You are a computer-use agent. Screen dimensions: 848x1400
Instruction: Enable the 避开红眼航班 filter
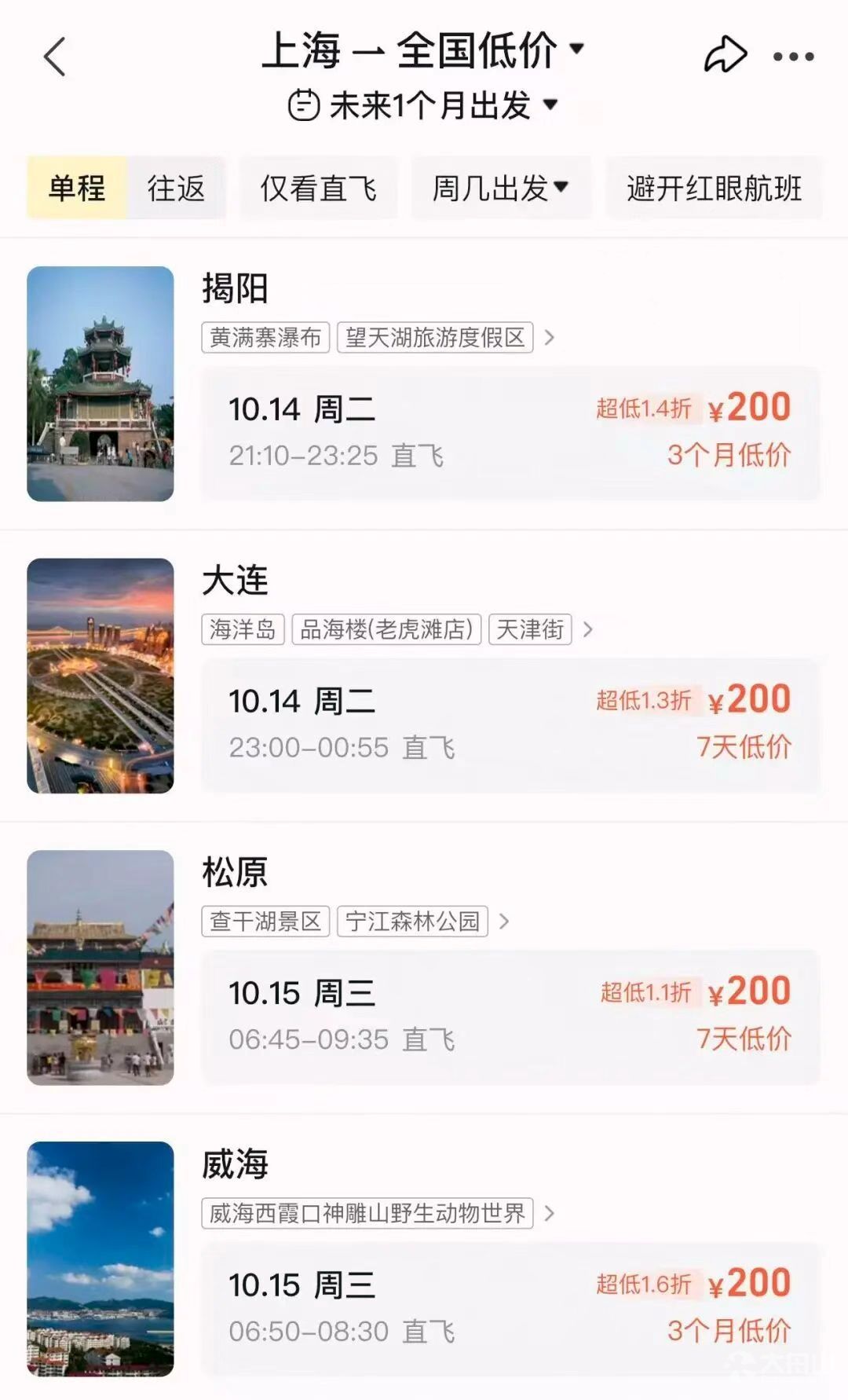coord(714,189)
